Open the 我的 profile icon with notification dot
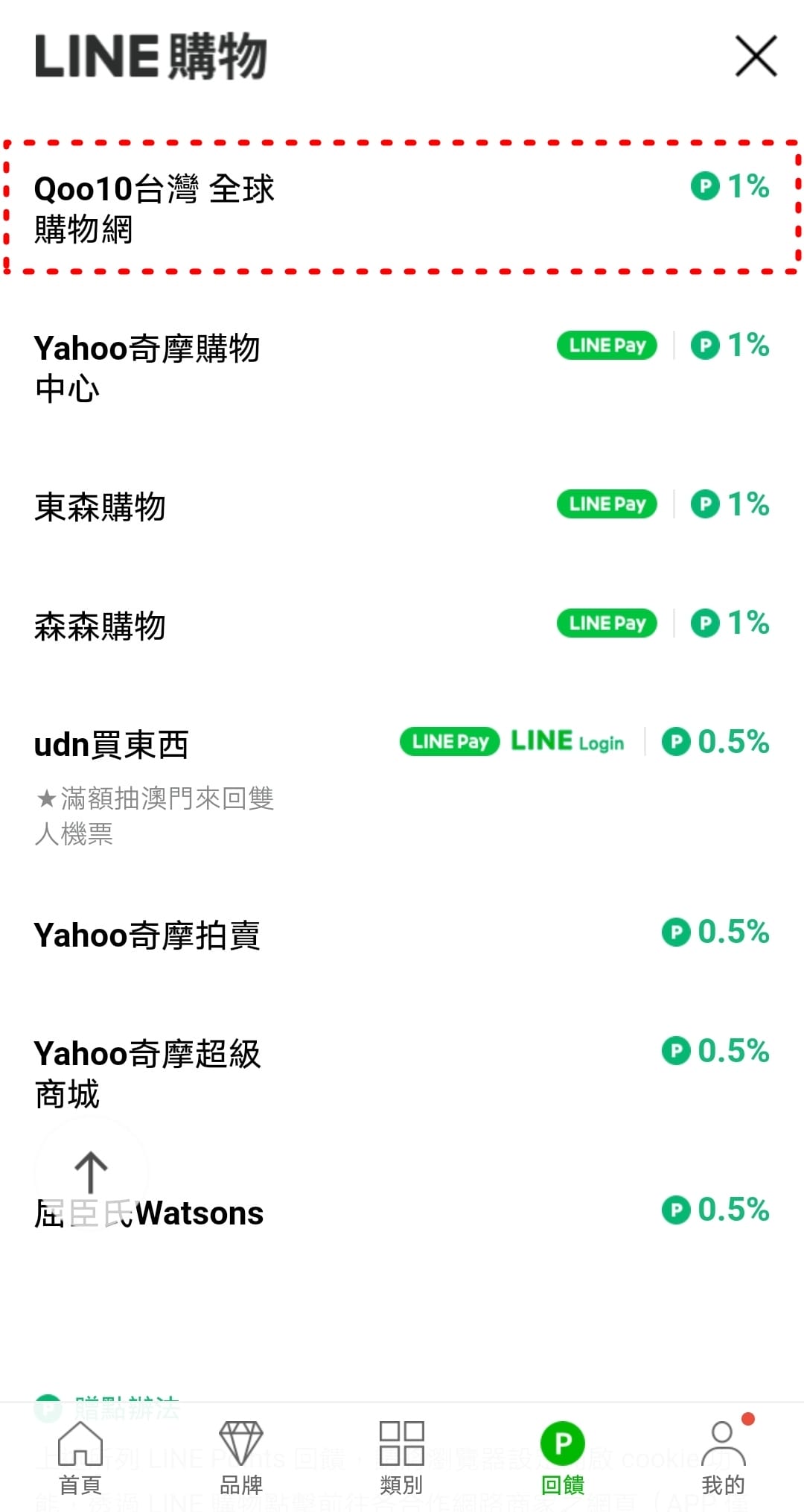 coord(722,1452)
